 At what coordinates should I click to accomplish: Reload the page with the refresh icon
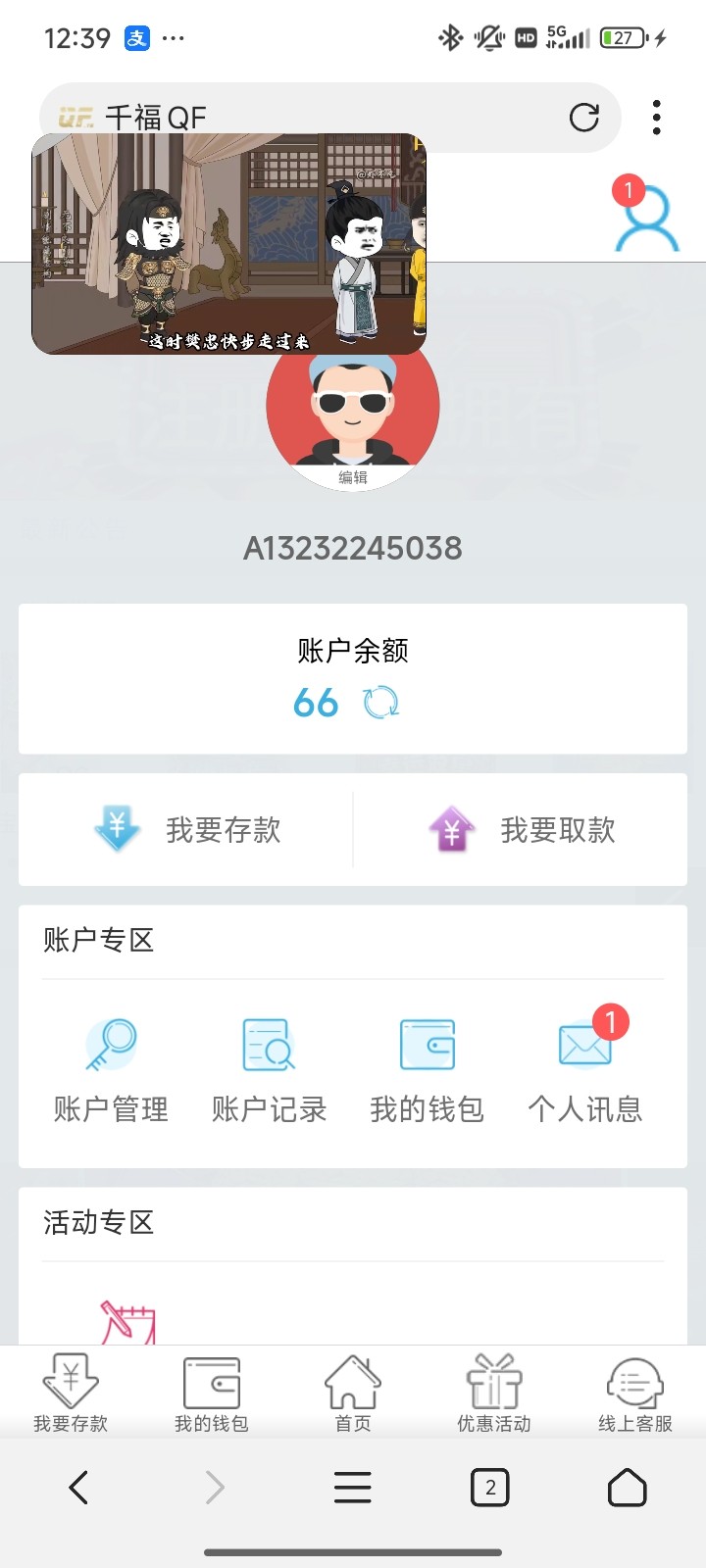(584, 118)
